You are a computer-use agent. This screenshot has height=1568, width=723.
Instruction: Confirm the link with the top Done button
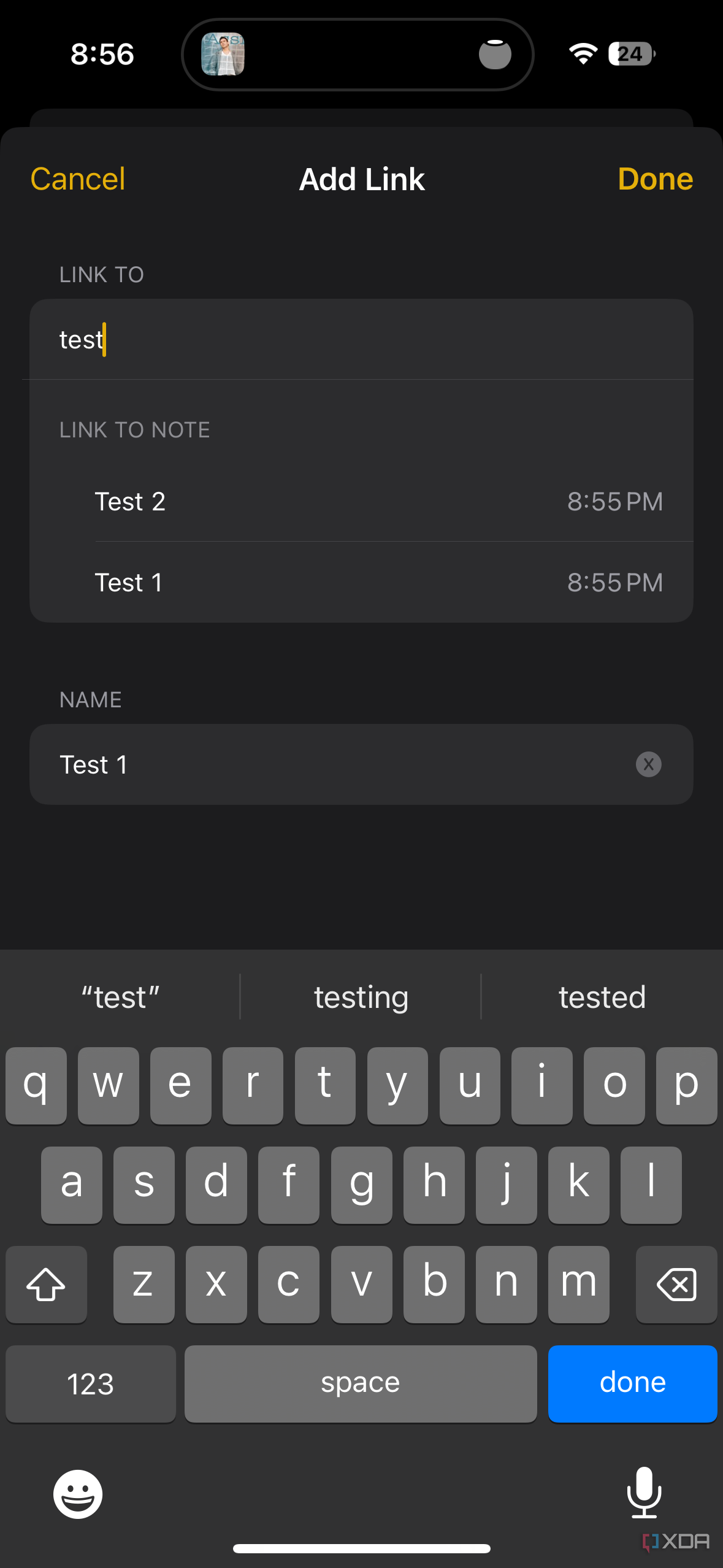click(x=655, y=179)
